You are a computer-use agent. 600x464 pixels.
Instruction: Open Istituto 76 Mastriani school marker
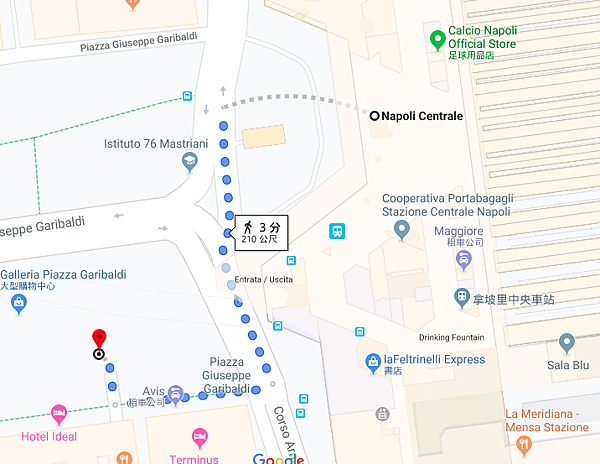click(x=190, y=161)
